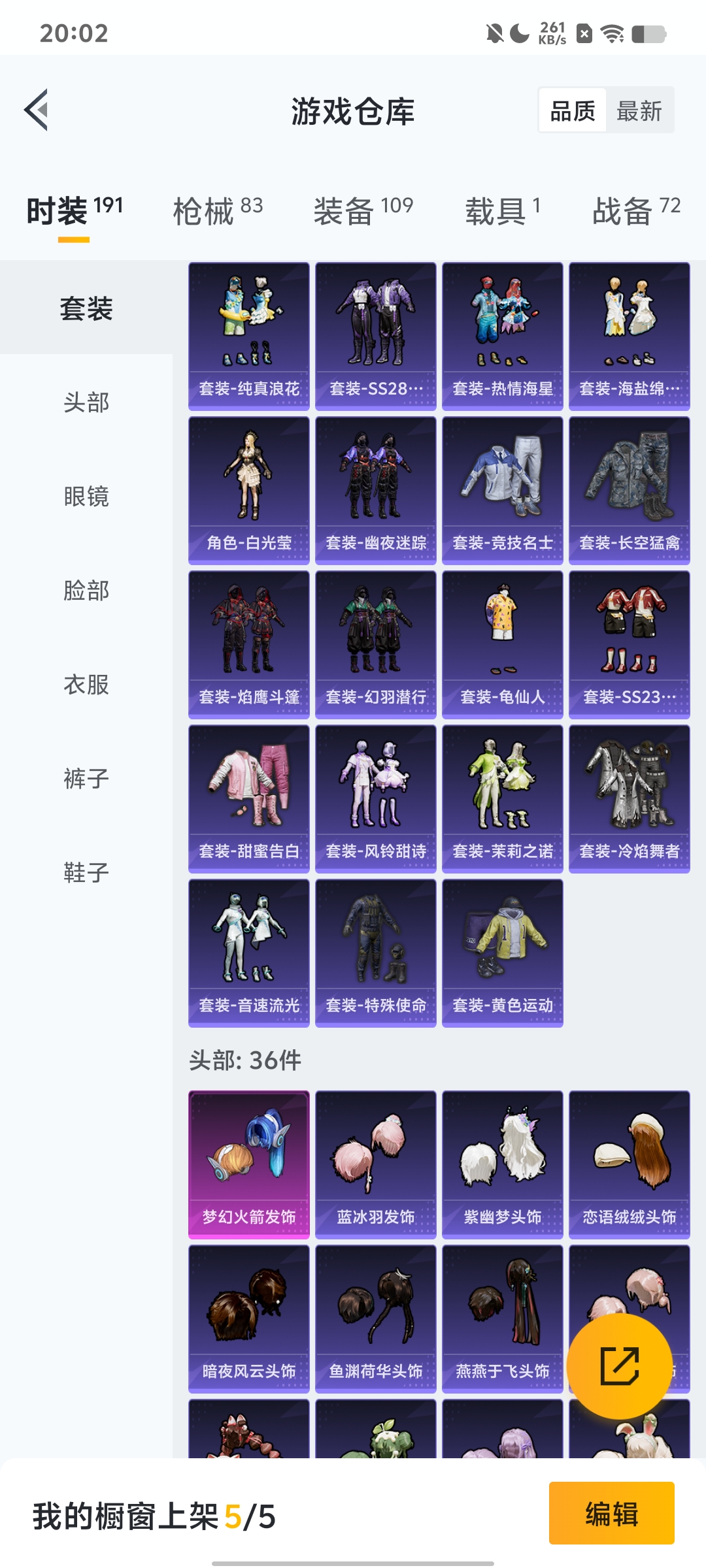Open the 载具 tab
The width and height of the screenshot is (706, 1568).
[x=502, y=210]
